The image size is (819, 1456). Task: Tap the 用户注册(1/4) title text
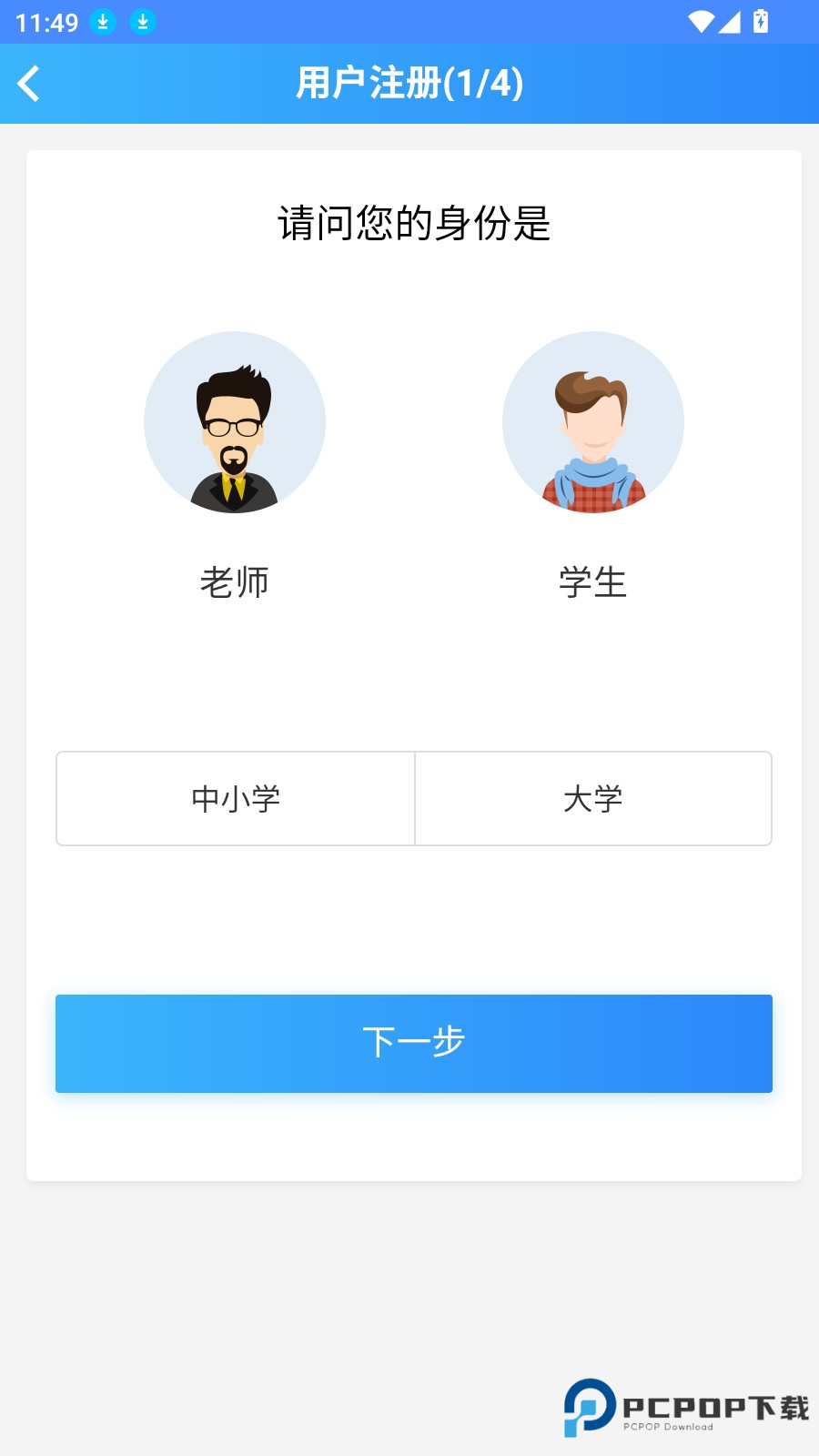click(x=409, y=83)
